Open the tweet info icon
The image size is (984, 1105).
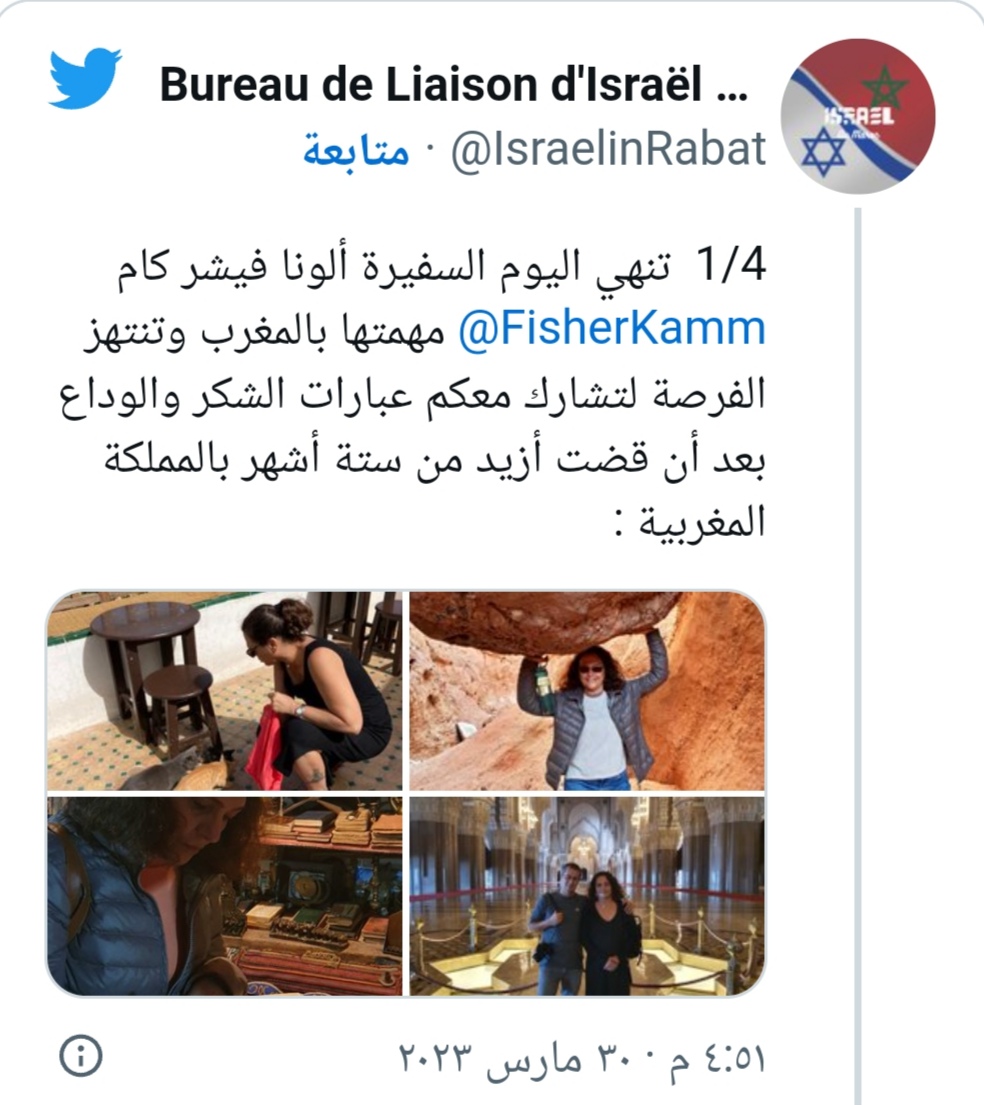click(x=82, y=1058)
